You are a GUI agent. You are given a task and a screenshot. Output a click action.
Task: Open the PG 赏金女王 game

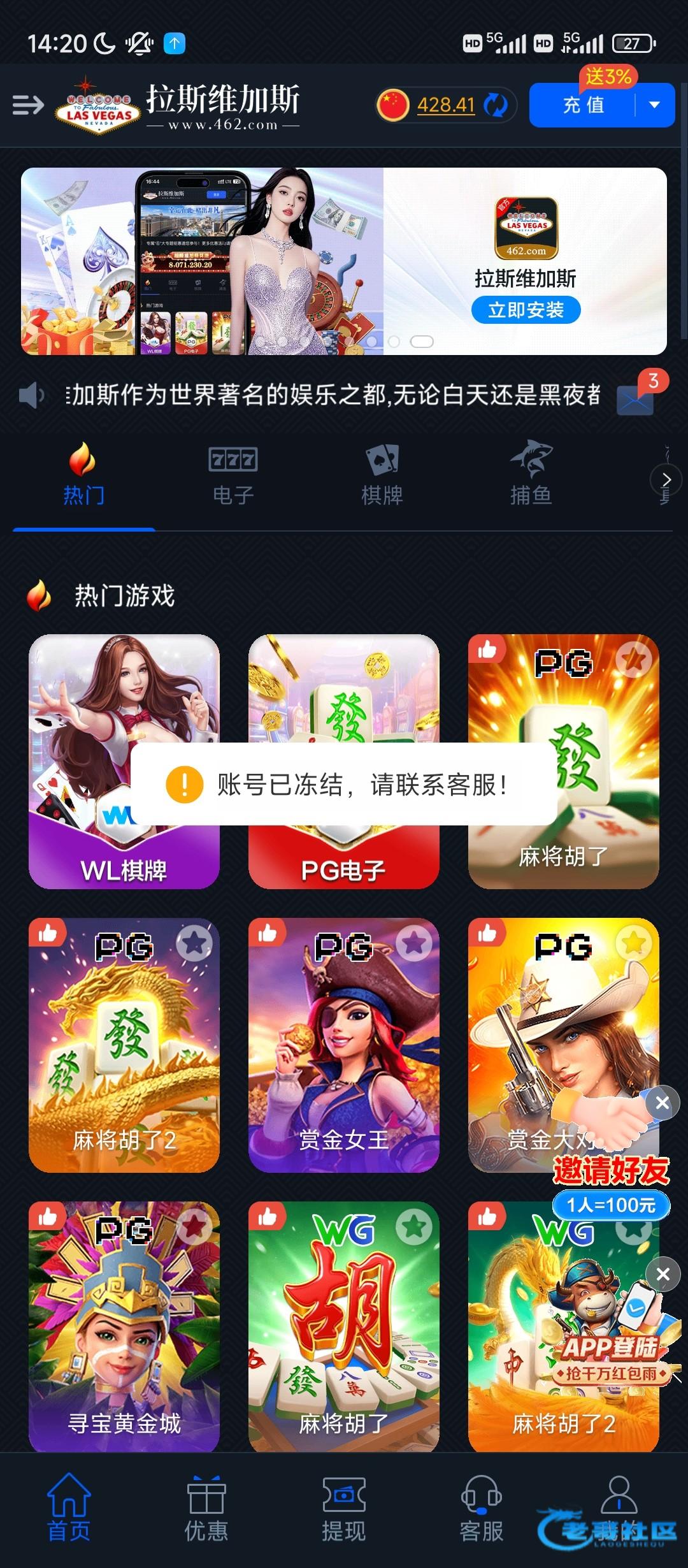tap(343, 1045)
